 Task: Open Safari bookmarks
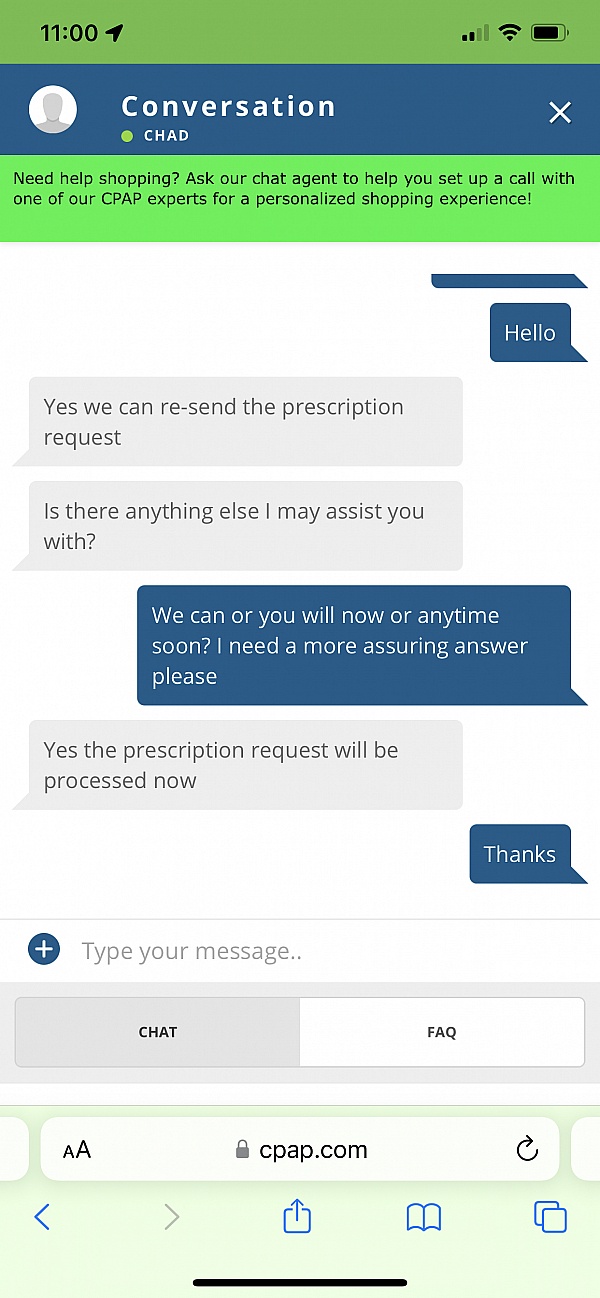424,1217
